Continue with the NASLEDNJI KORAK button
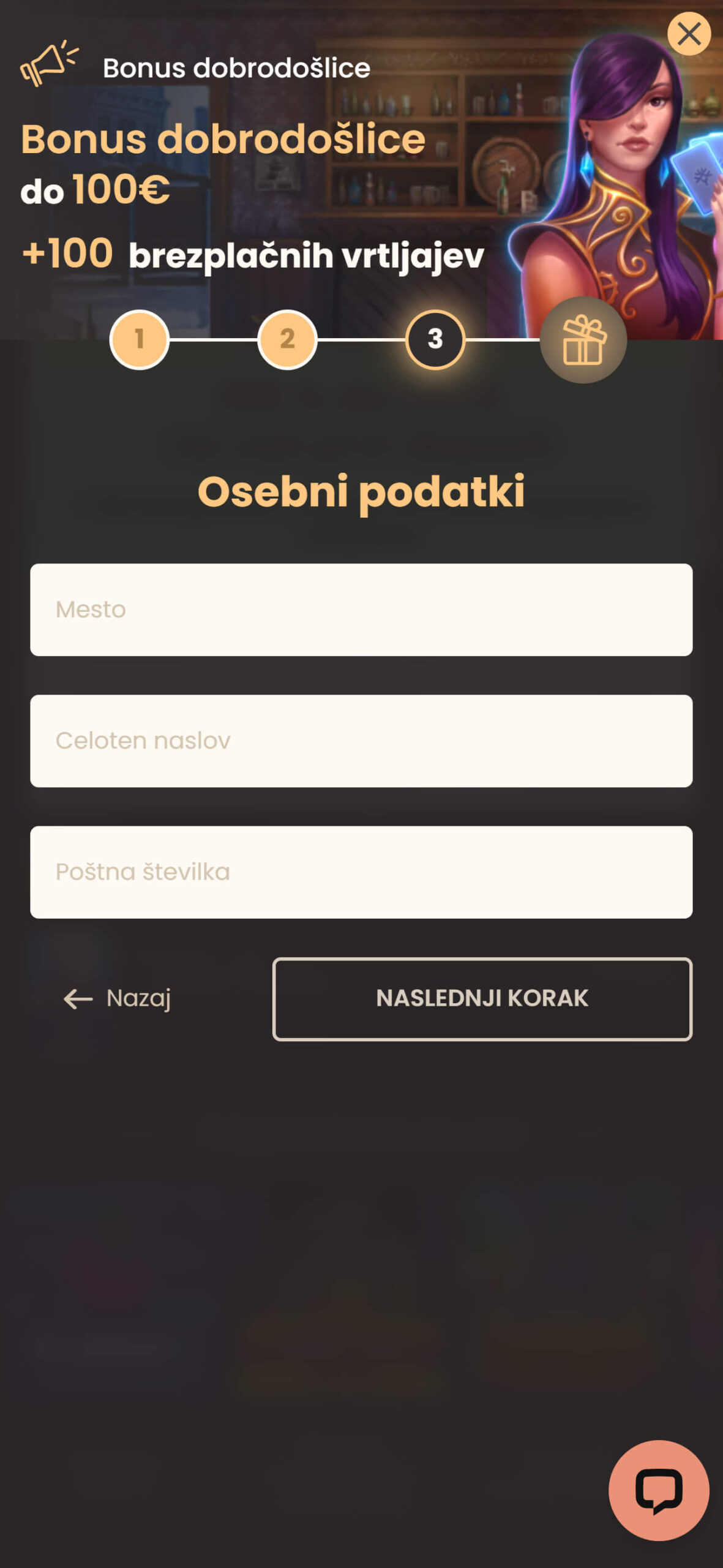Viewport: 723px width, 1568px height. 482,998
